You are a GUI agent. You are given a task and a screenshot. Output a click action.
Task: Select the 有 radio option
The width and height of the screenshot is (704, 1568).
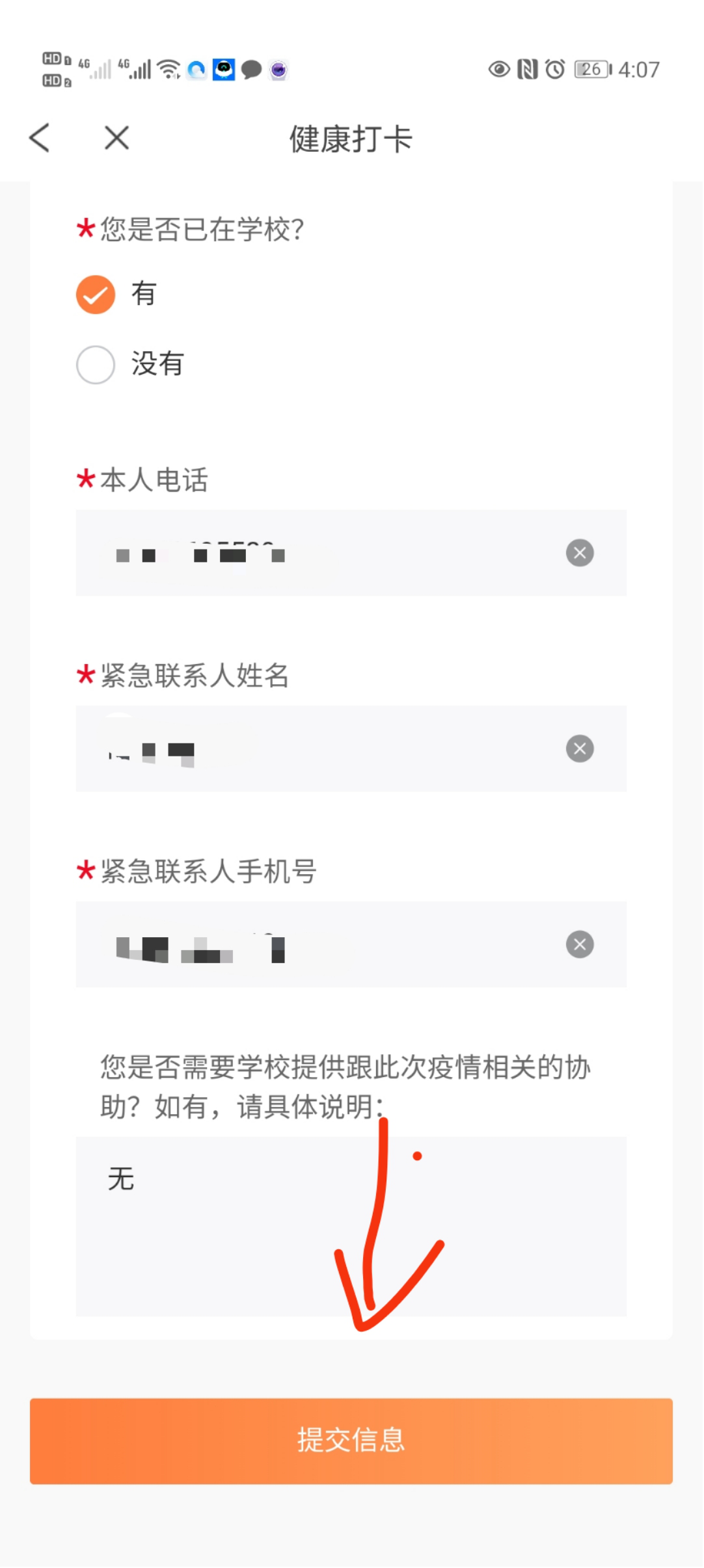(x=96, y=295)
